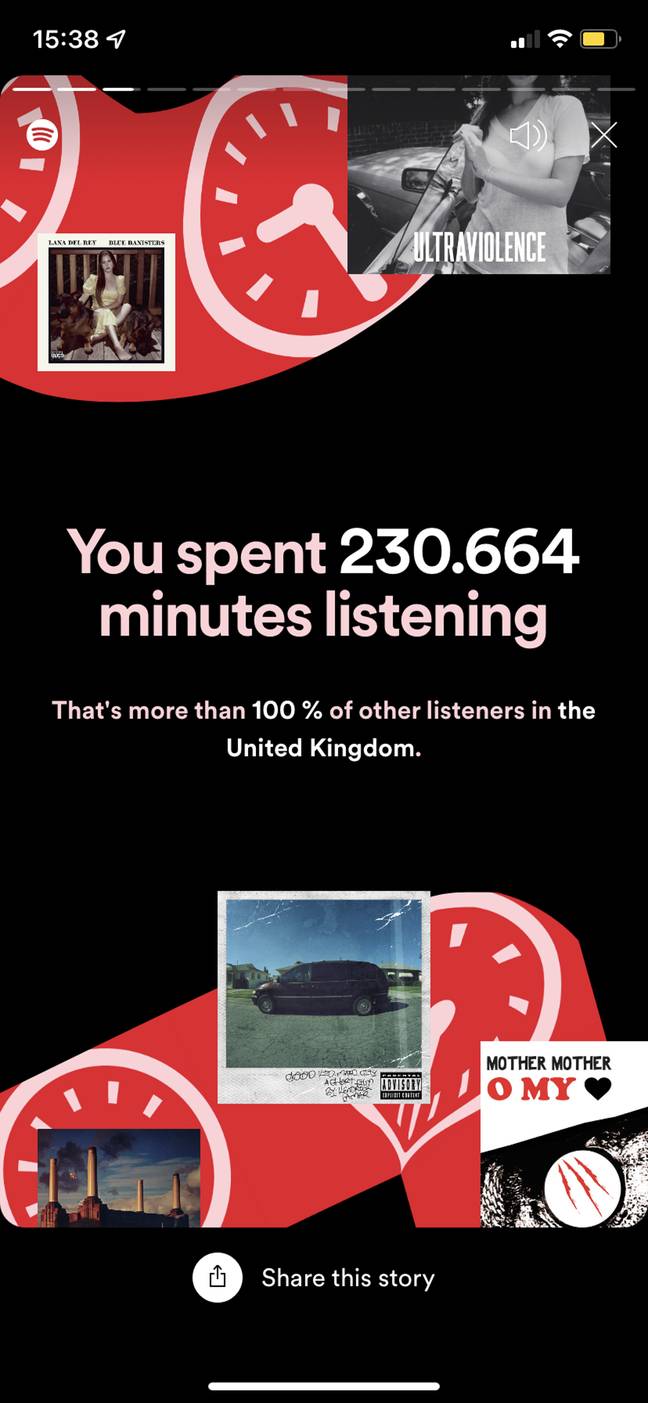Close the Wrapped story
The image size is (648, 1403).
coord(603,135)
